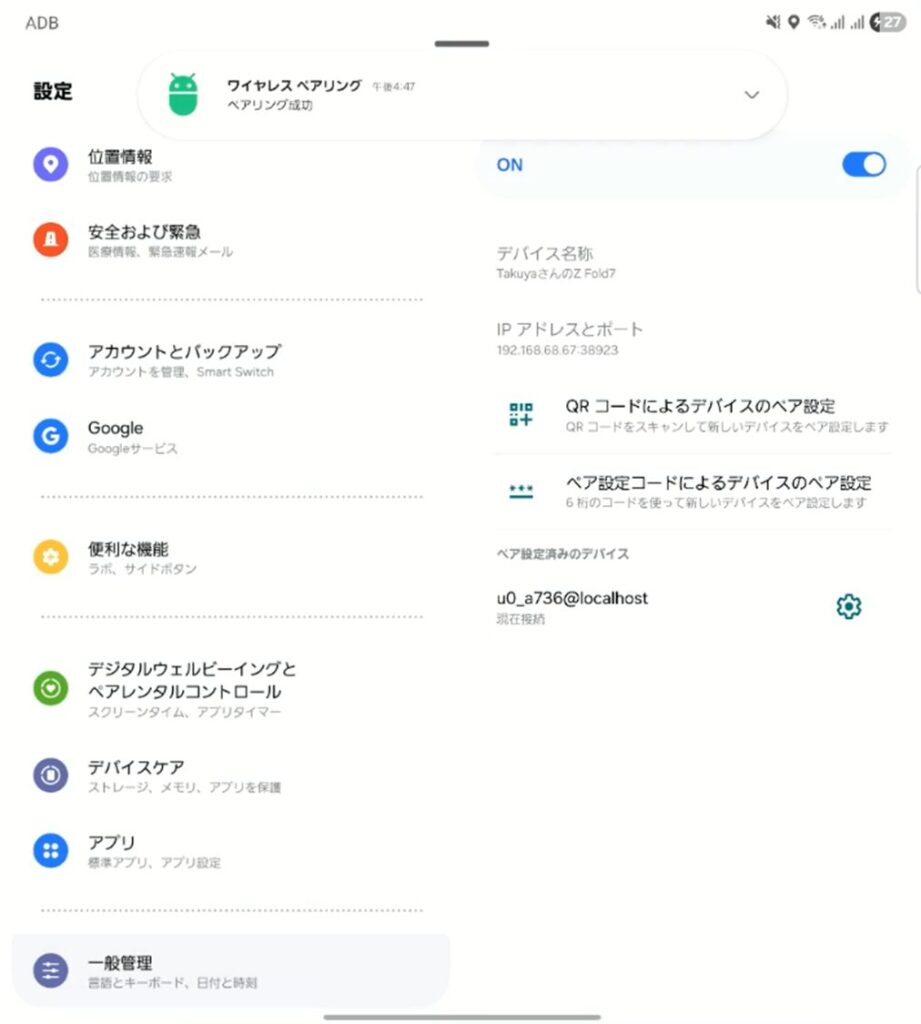Screen dimensions: 921x1024
Task: Expand the ワイヤレス ペアリング notification
Action: coord(752,95)
